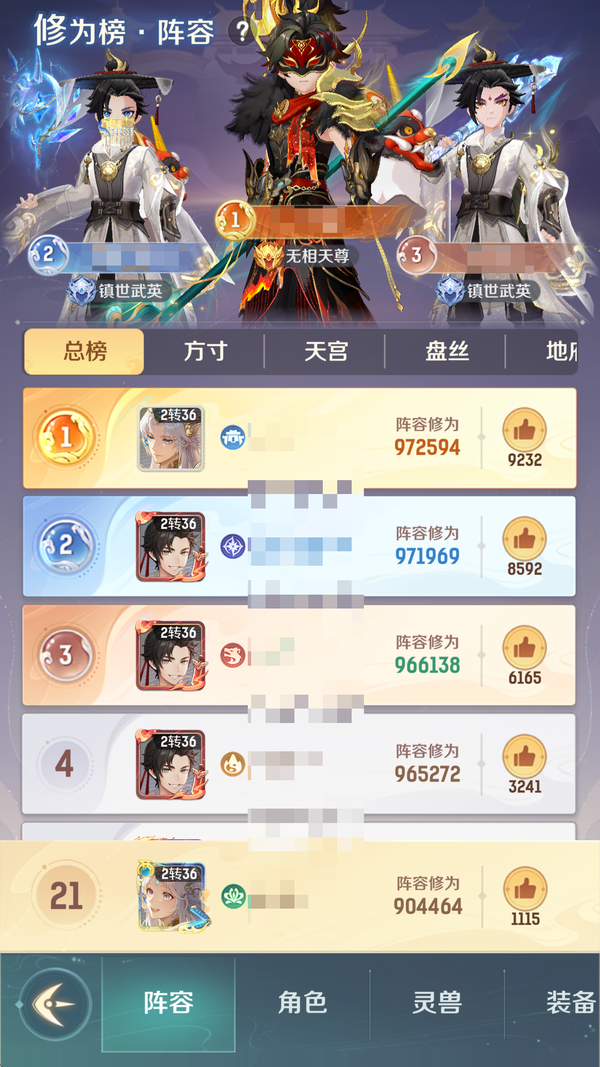The height and width of the screenshot is (1067, 600).
Task: Open the 灵兽 ranking tab
Action: pyautogui.click(x=437, y=1003)
